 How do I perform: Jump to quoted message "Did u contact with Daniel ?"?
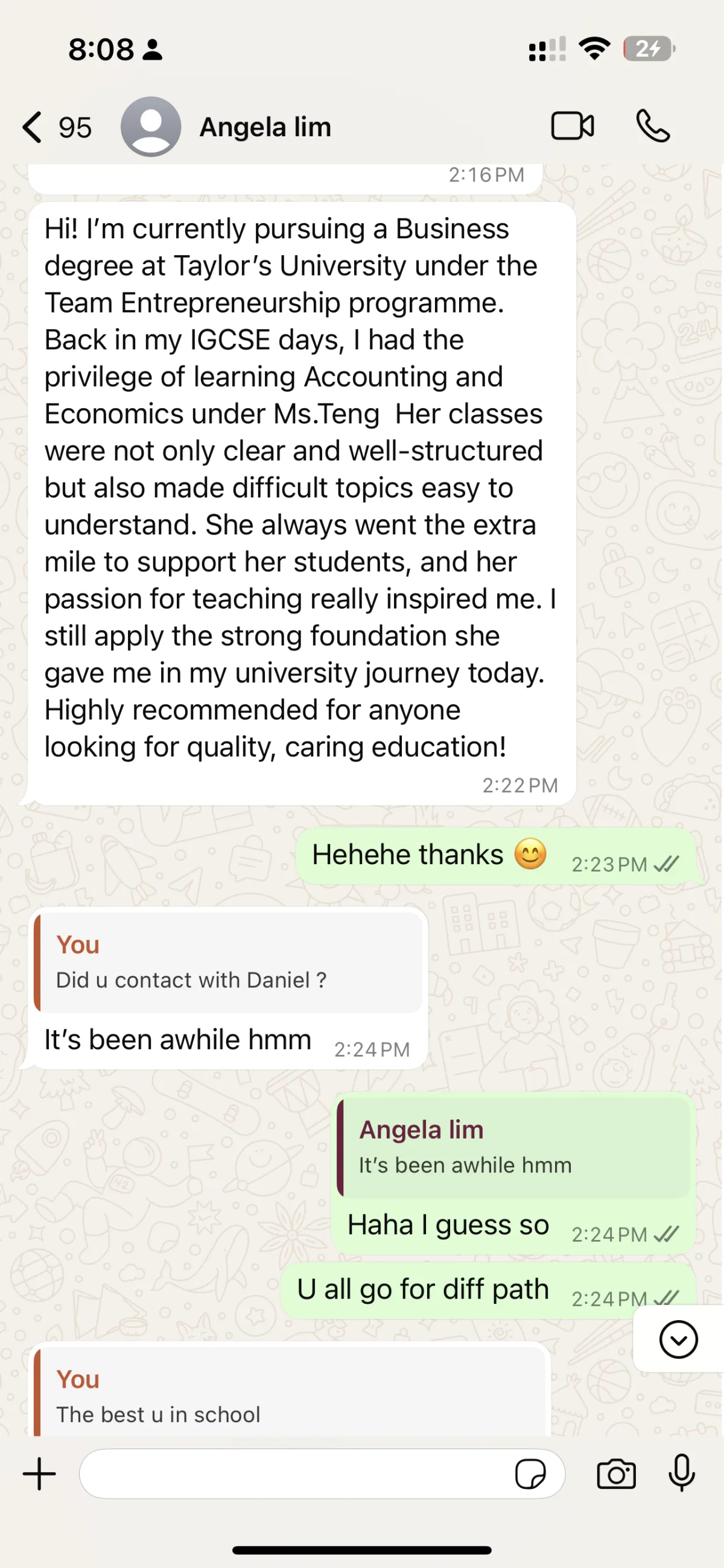pos(228,963)
